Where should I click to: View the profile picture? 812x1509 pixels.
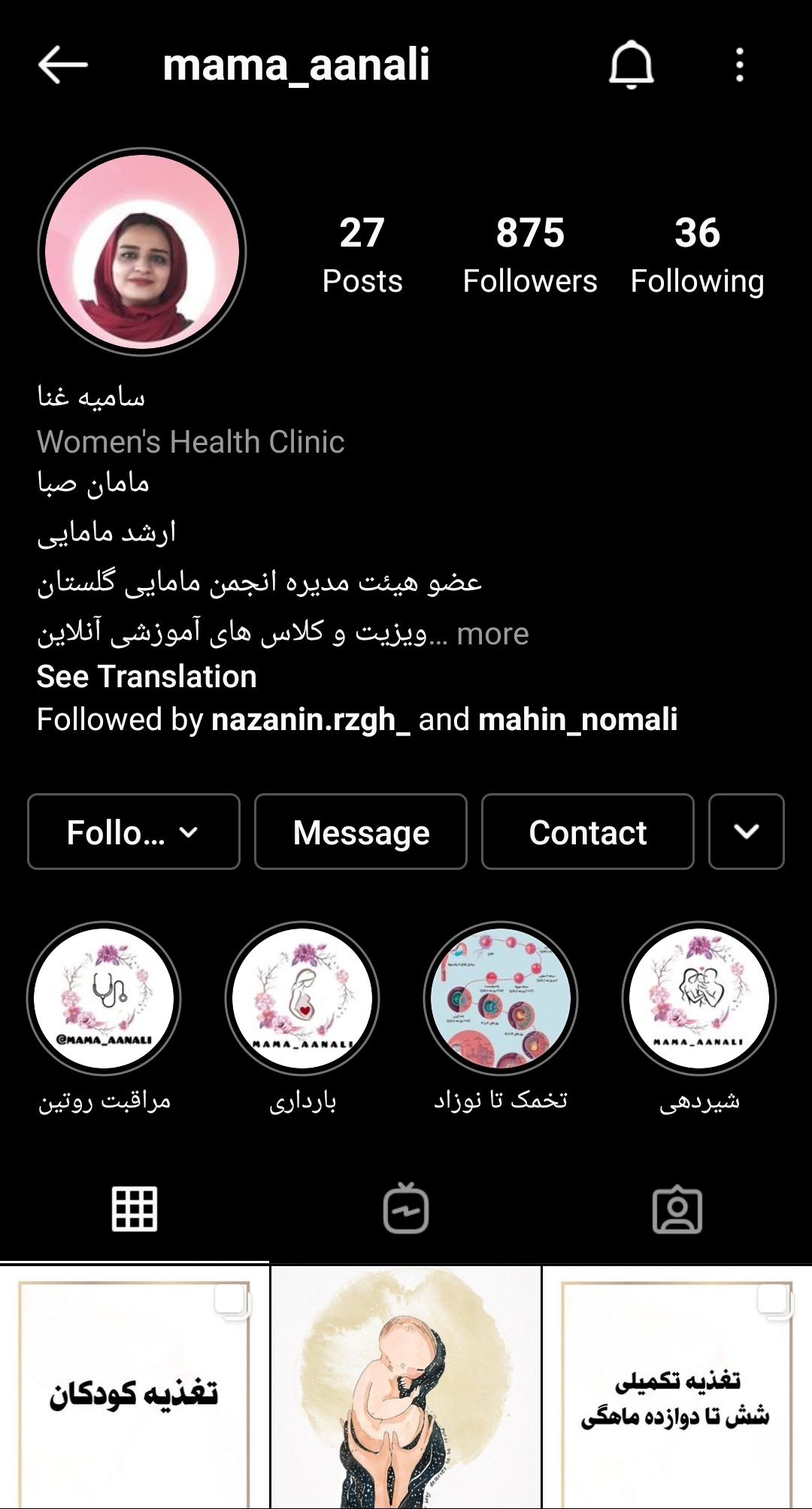point(142,252)
